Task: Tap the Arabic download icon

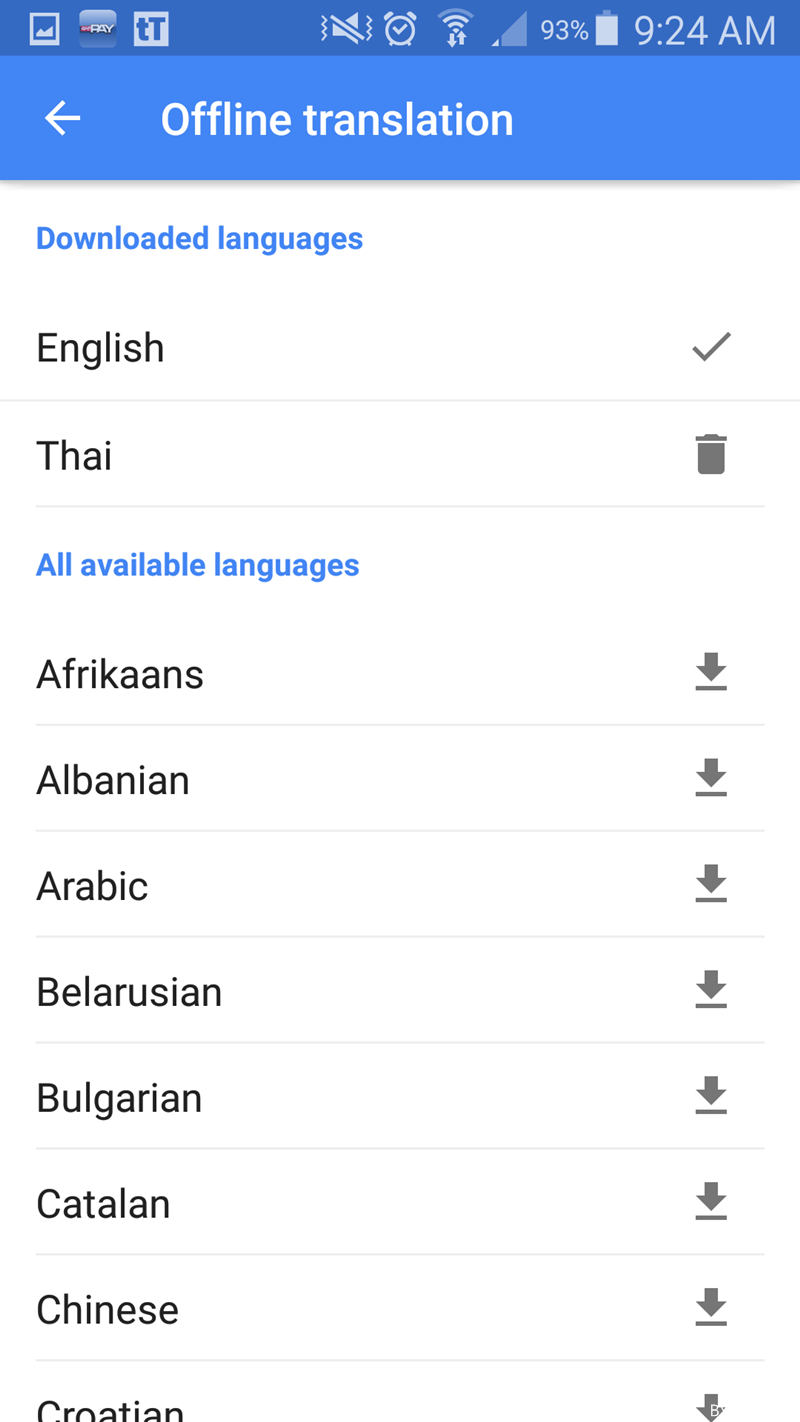Action: (x=711, y=884)
